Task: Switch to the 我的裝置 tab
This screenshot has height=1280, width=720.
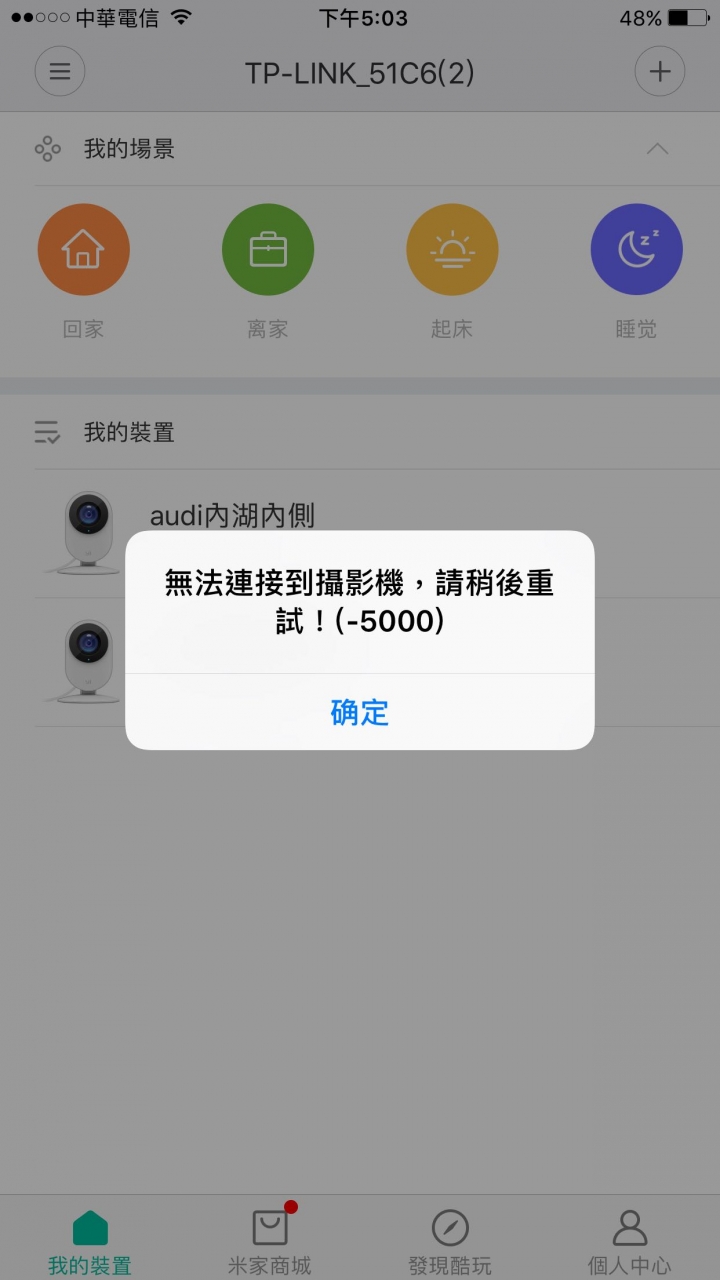Action: tap(90, 1240)
